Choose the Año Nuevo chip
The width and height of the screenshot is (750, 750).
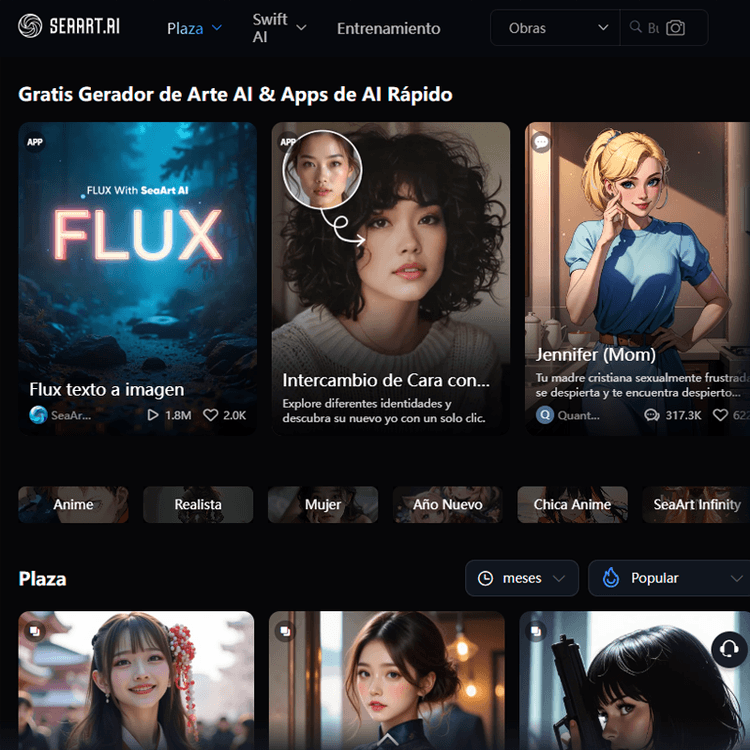pos(448,505)
